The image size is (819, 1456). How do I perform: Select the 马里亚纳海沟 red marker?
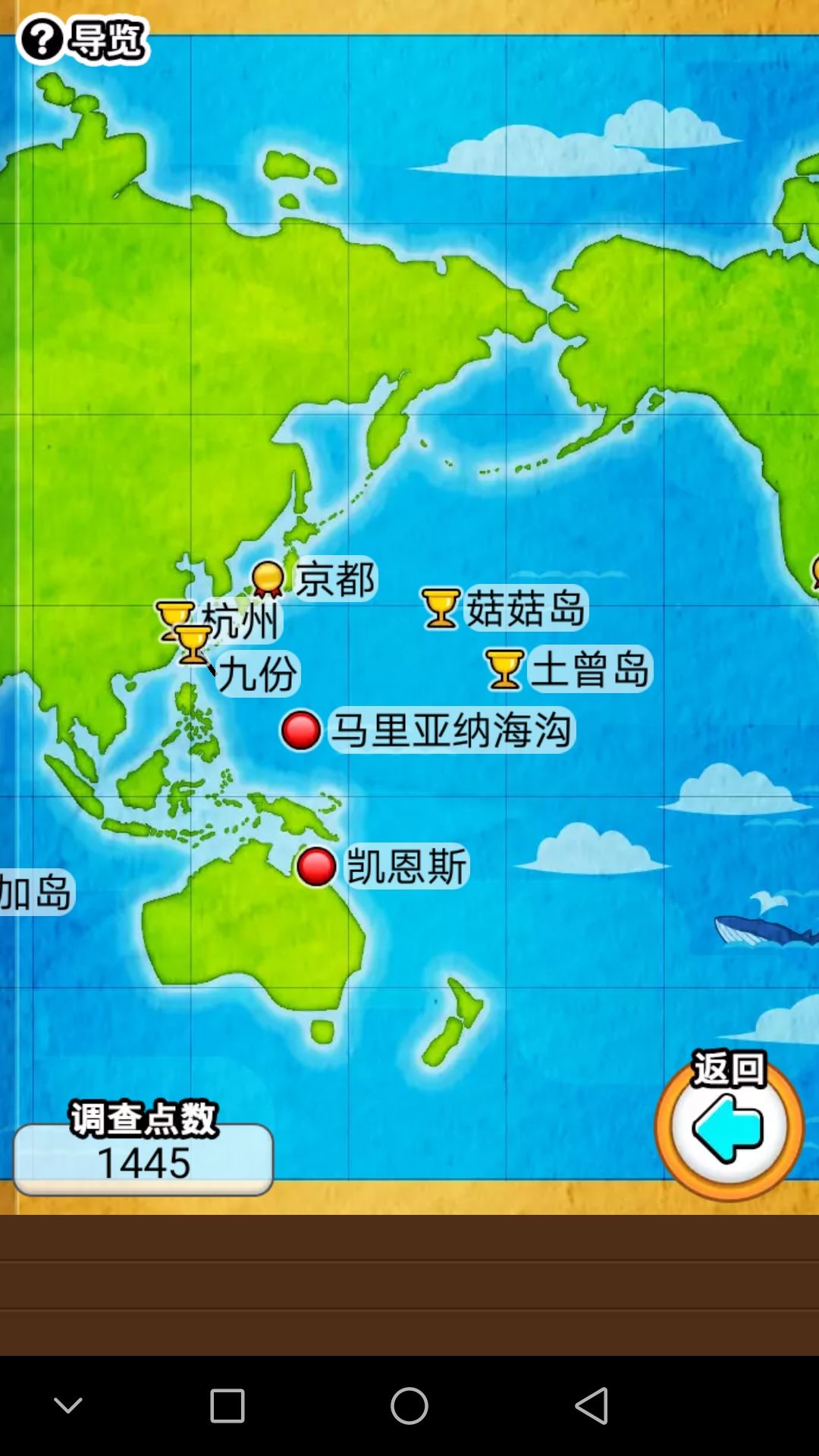[x=301, y=731]
